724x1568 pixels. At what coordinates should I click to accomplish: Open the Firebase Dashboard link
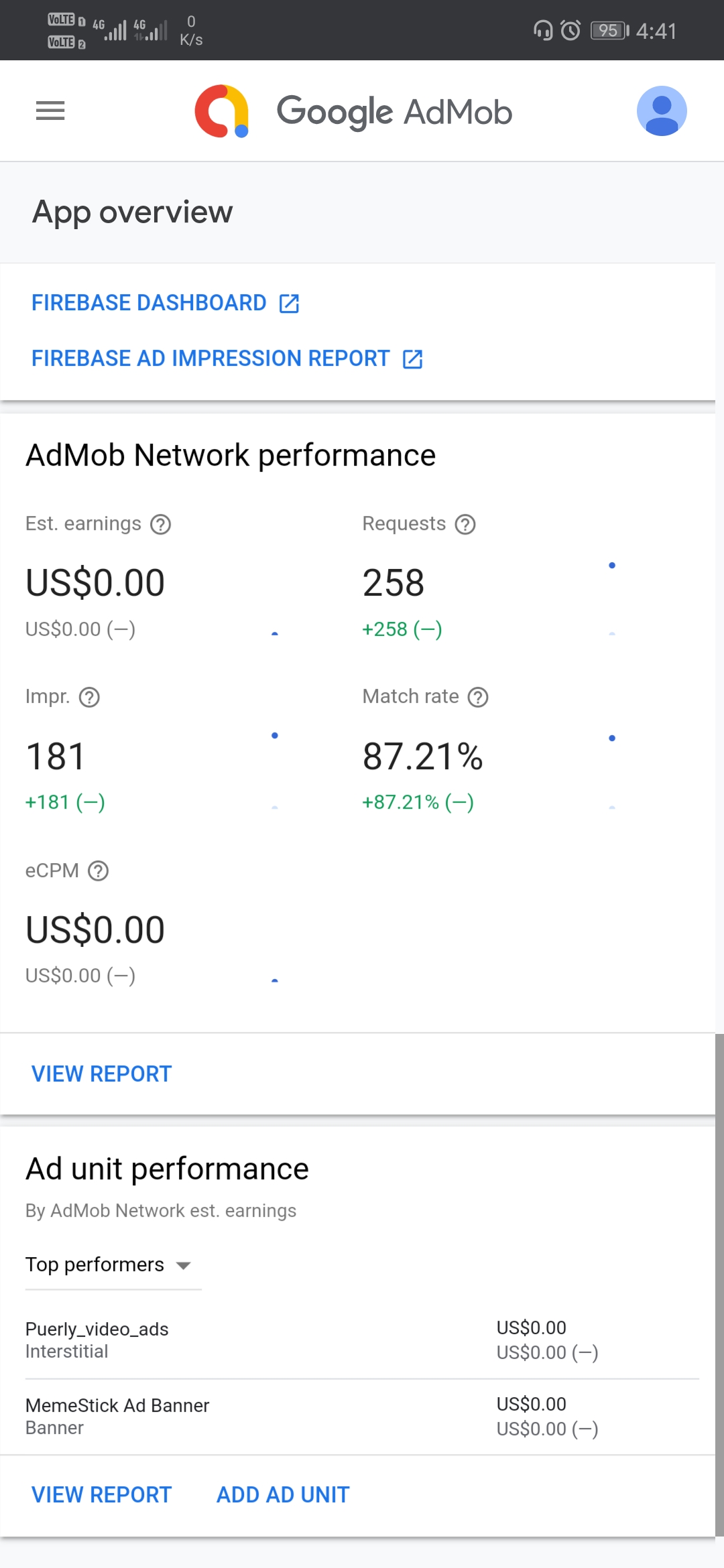tap(165, 303)
